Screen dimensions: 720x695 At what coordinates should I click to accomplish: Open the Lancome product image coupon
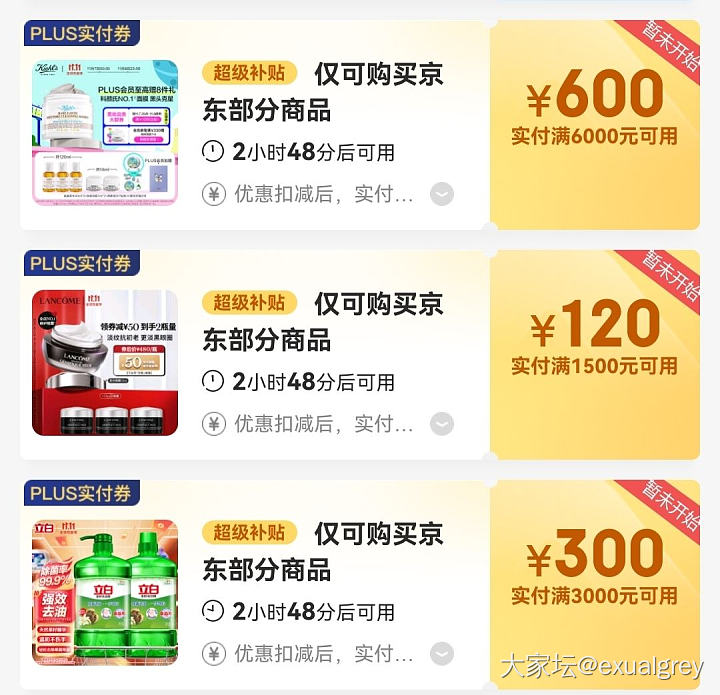[105, 363]
